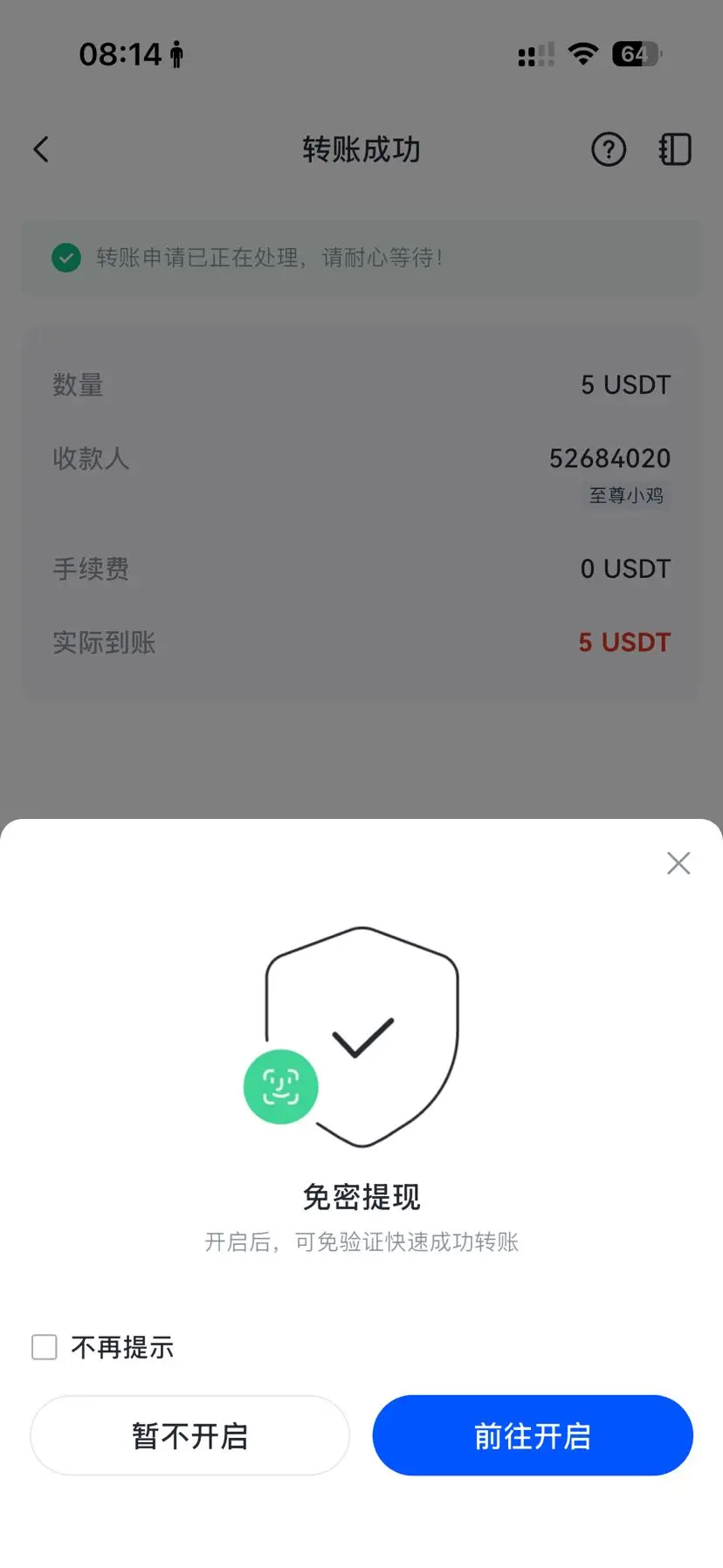Tap 前往开启 to enable password-free withdrawal

pyautogui.click(x=533, y=1435)
